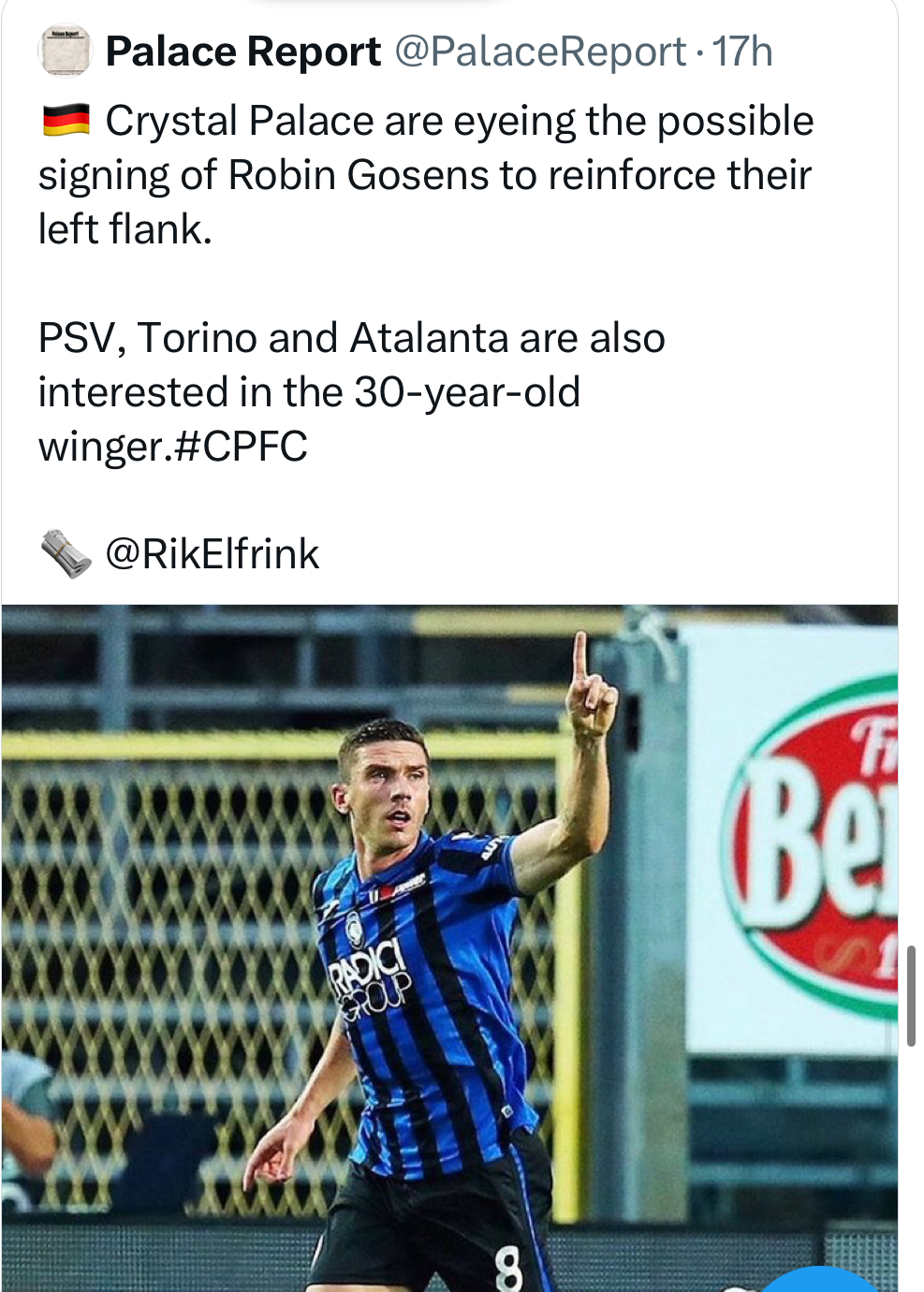Open the #CPFC hashtag
Screen dimensions: 924x1292
(x=241, y=447)
